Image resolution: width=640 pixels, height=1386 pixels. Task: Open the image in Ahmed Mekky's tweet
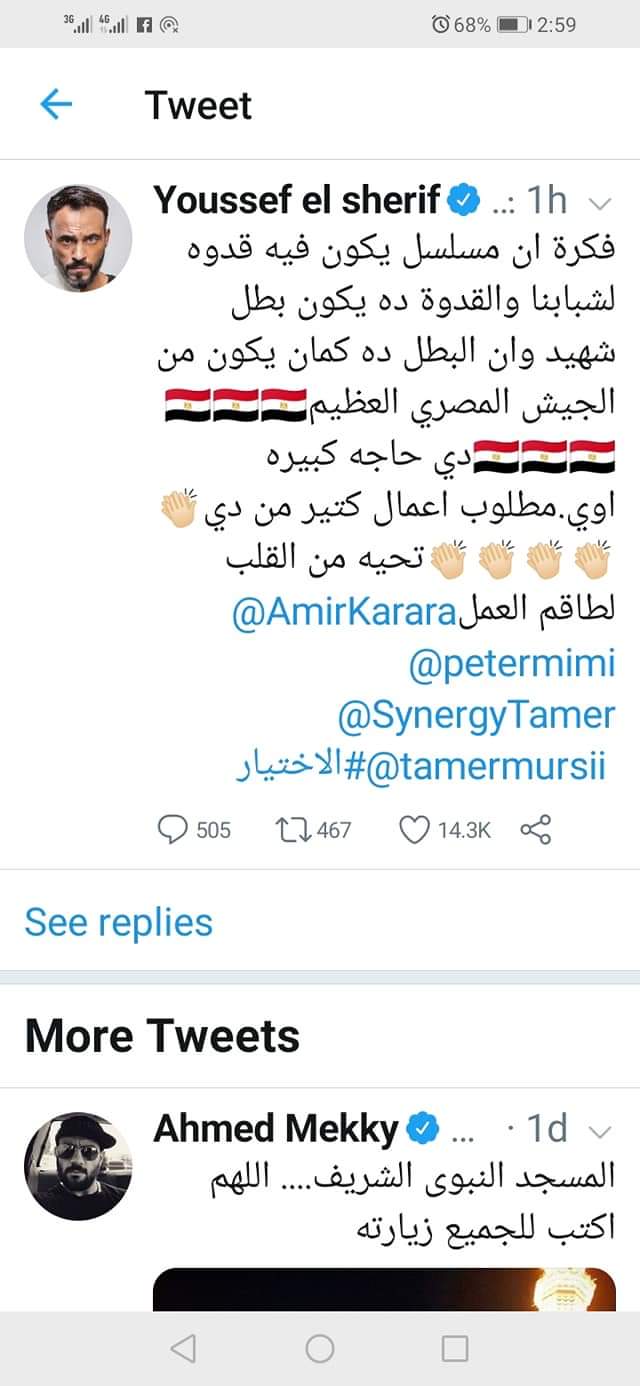click(384, 1290)
